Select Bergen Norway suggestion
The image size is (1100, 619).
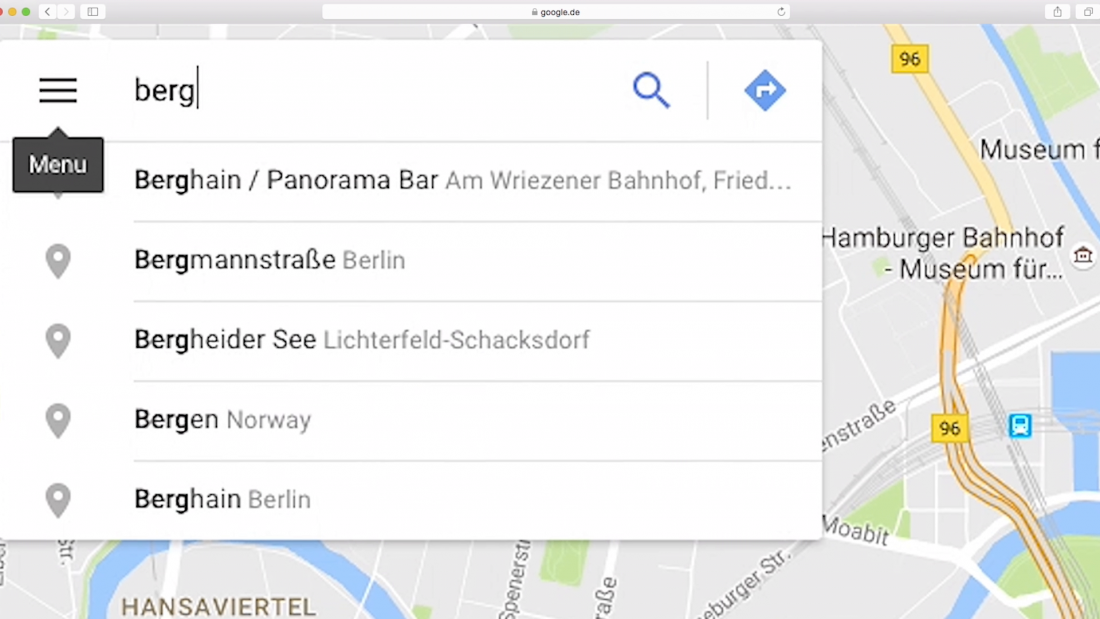[223, 420]
